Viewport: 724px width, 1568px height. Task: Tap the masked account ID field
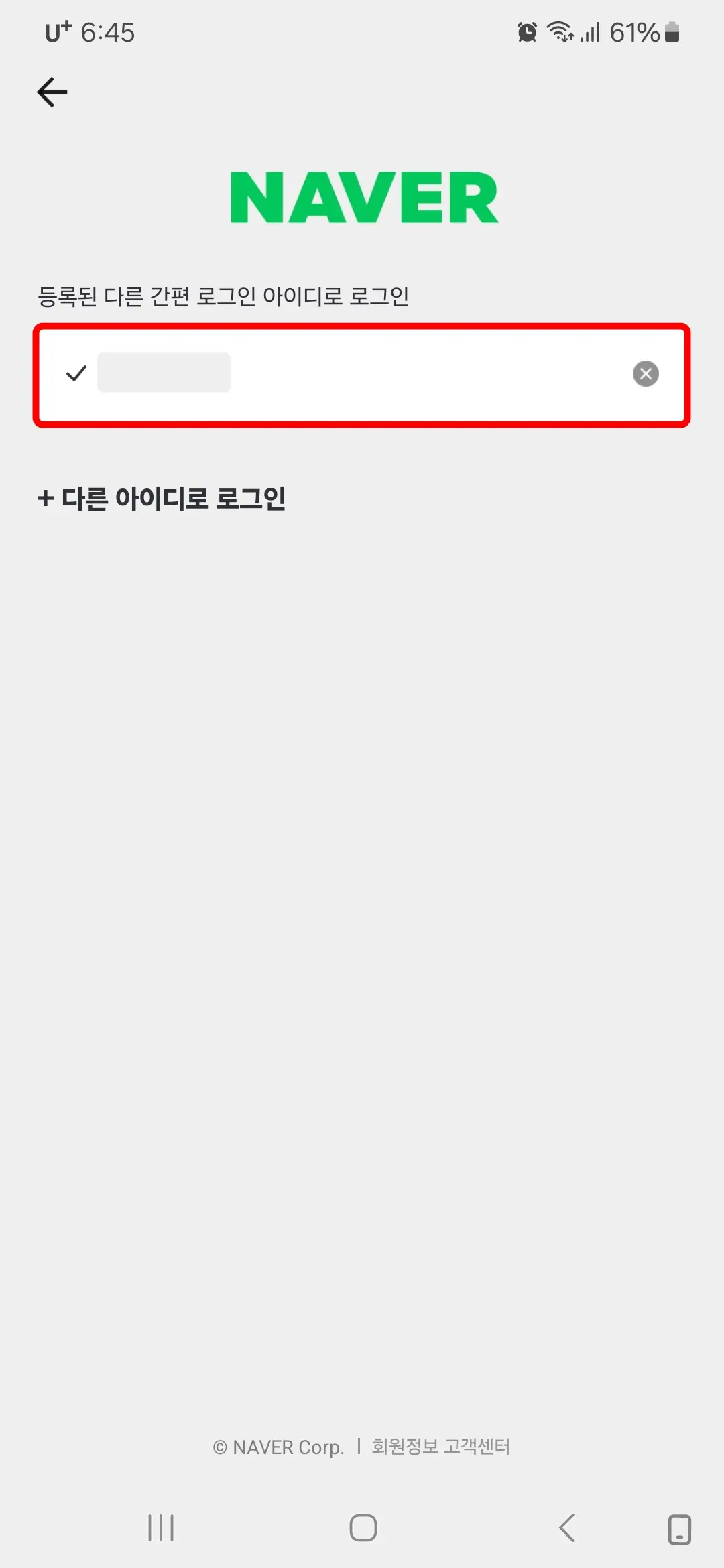(163, 373)
